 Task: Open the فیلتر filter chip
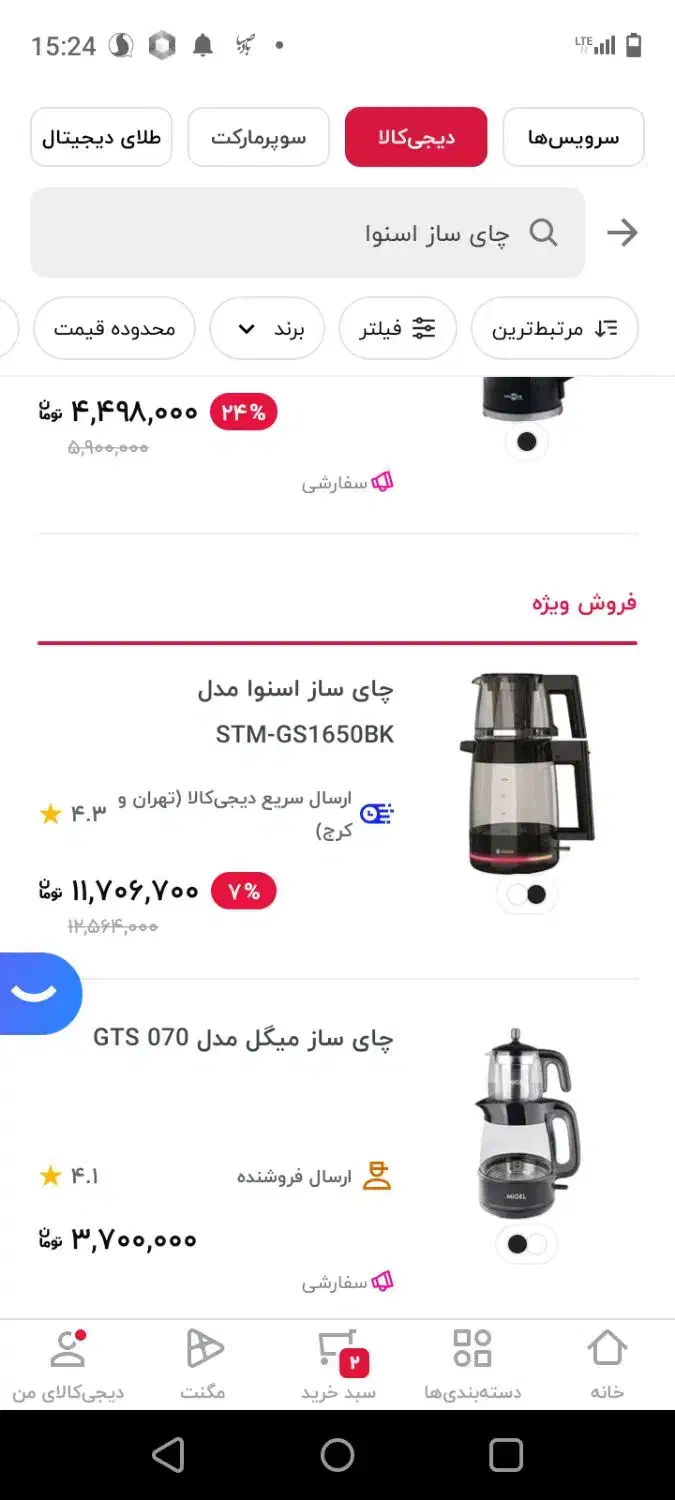[x=397, y=328]
